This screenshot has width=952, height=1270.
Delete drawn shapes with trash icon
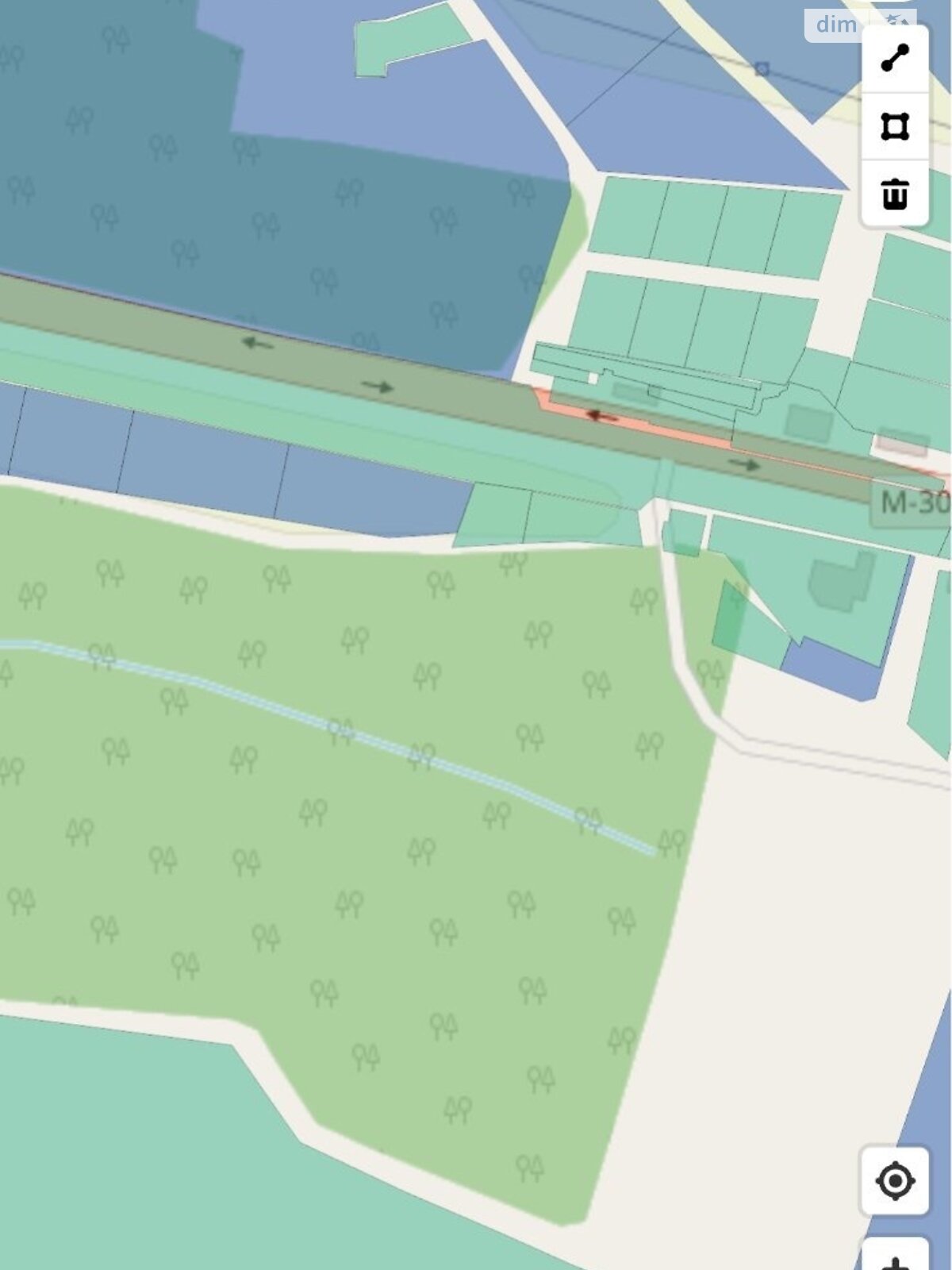coord(895,194)
